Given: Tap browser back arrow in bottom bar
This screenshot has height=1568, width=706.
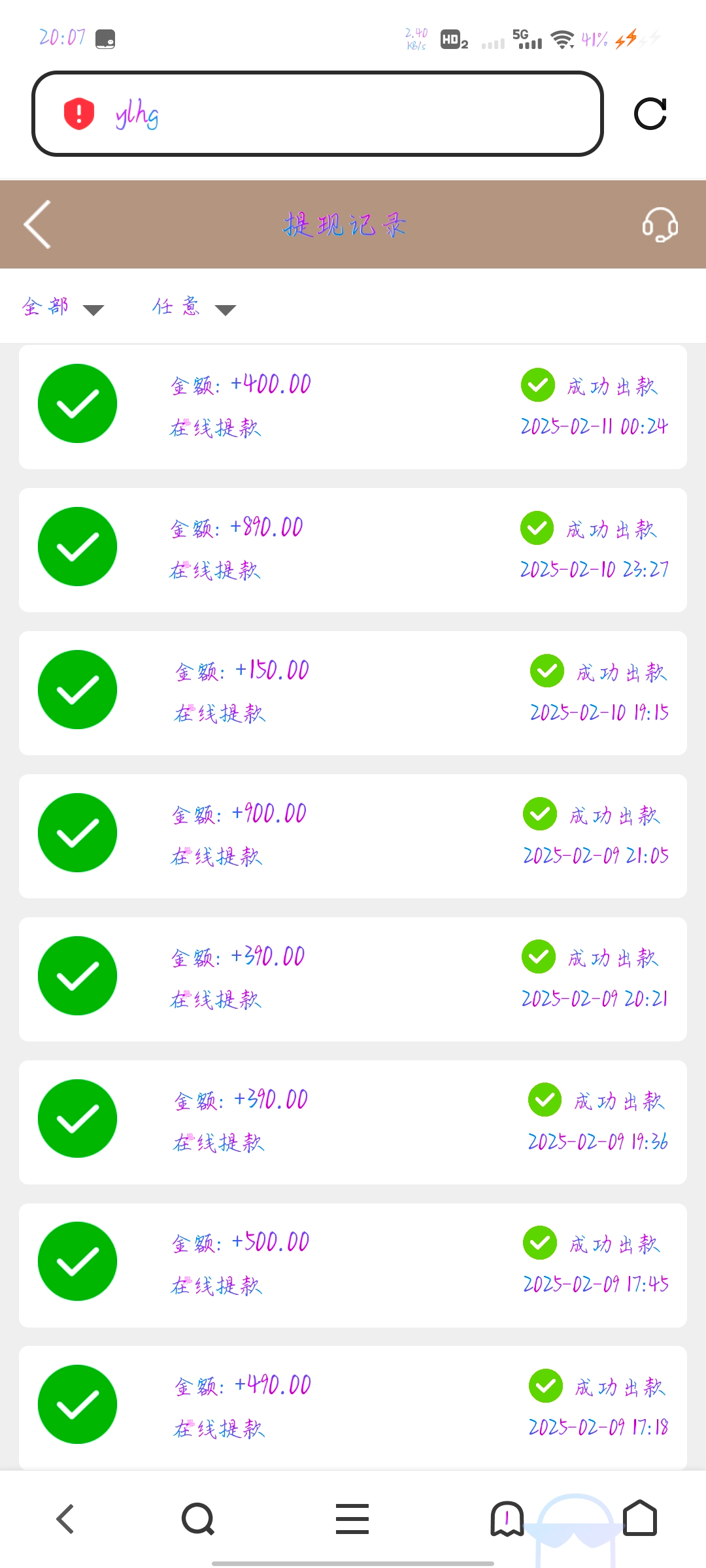Looking at the screenshot, I should pos(65,1518).
